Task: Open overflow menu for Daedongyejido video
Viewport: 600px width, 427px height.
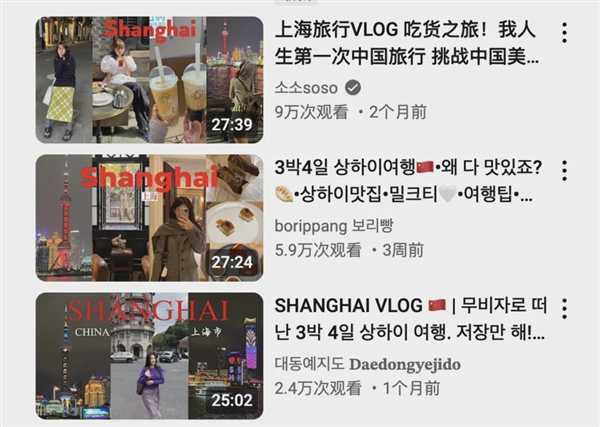Action: point(564,309)
